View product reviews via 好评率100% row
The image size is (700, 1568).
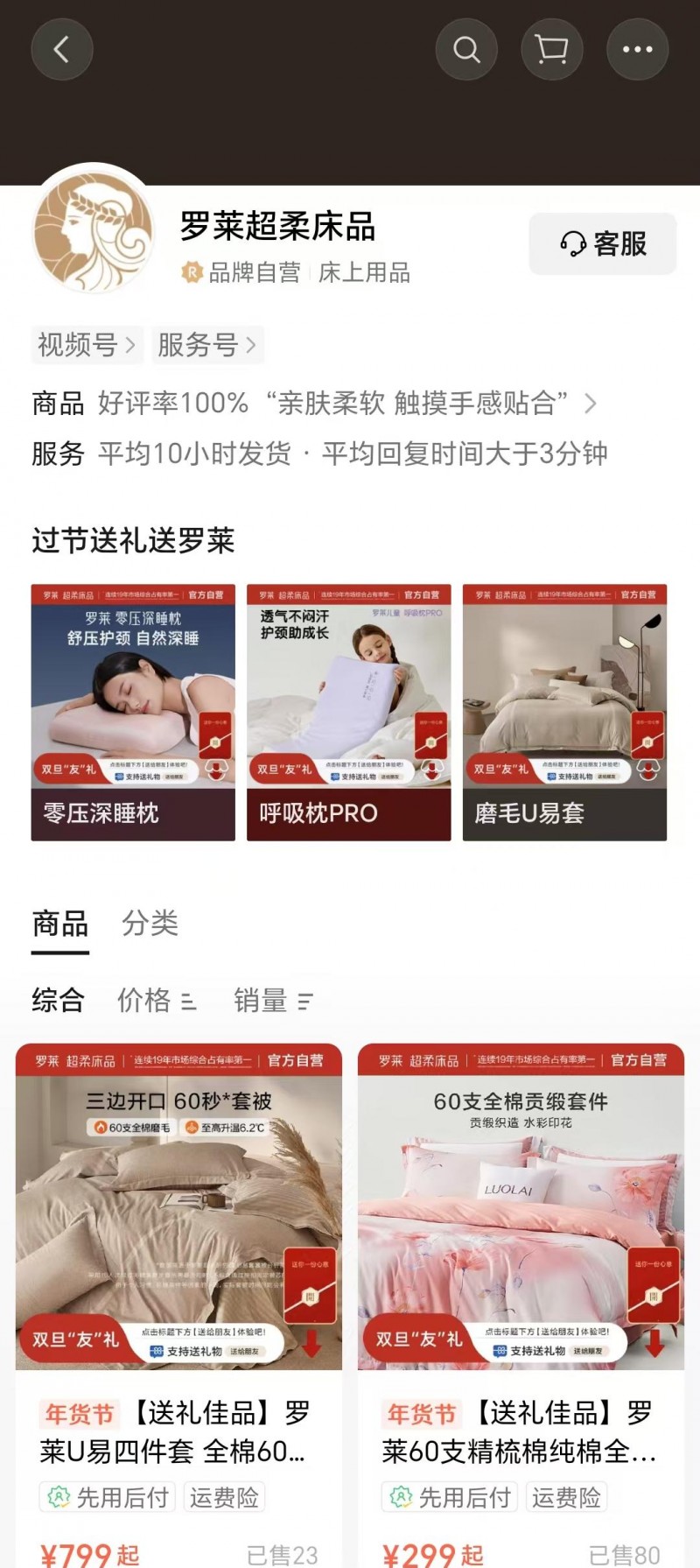[315, 403]
